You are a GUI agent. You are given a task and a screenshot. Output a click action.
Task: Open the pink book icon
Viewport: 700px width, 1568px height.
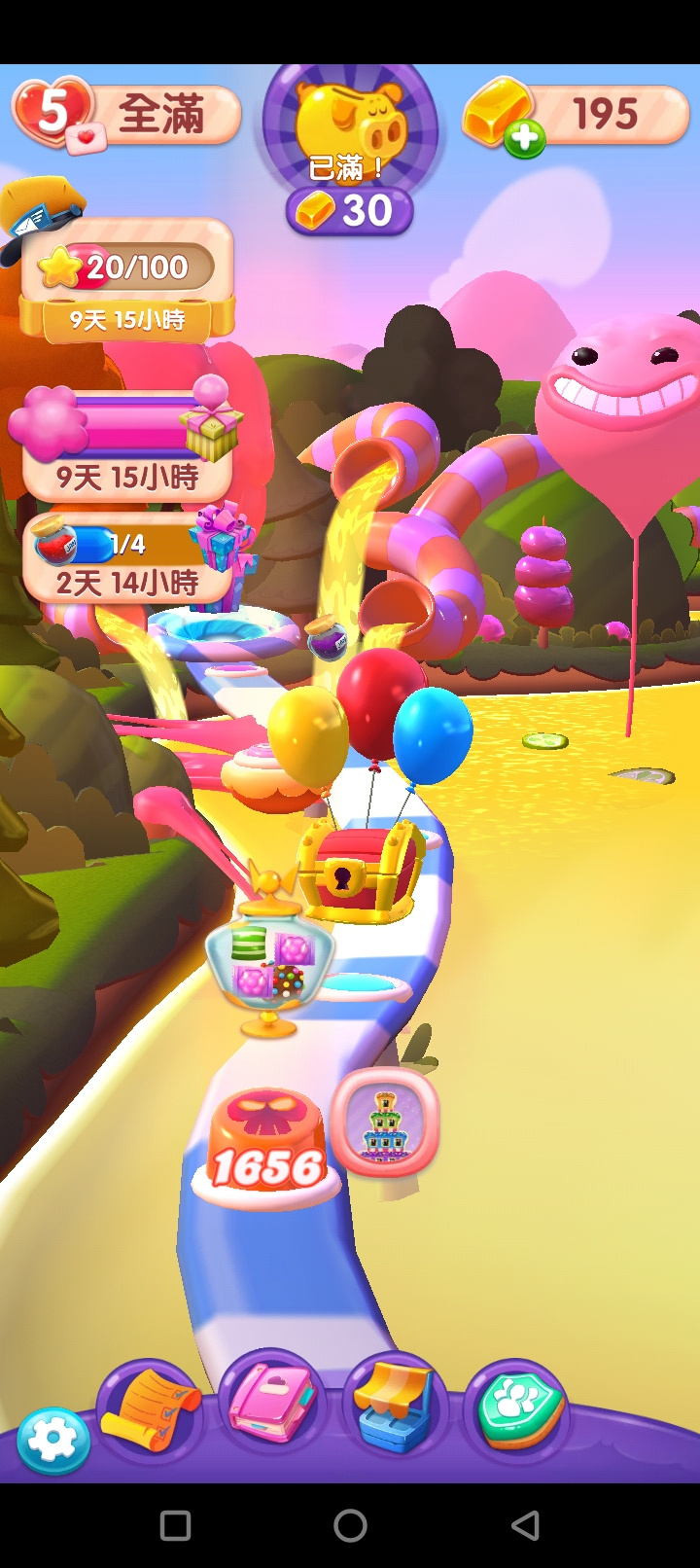click(x=271, y=1405)
